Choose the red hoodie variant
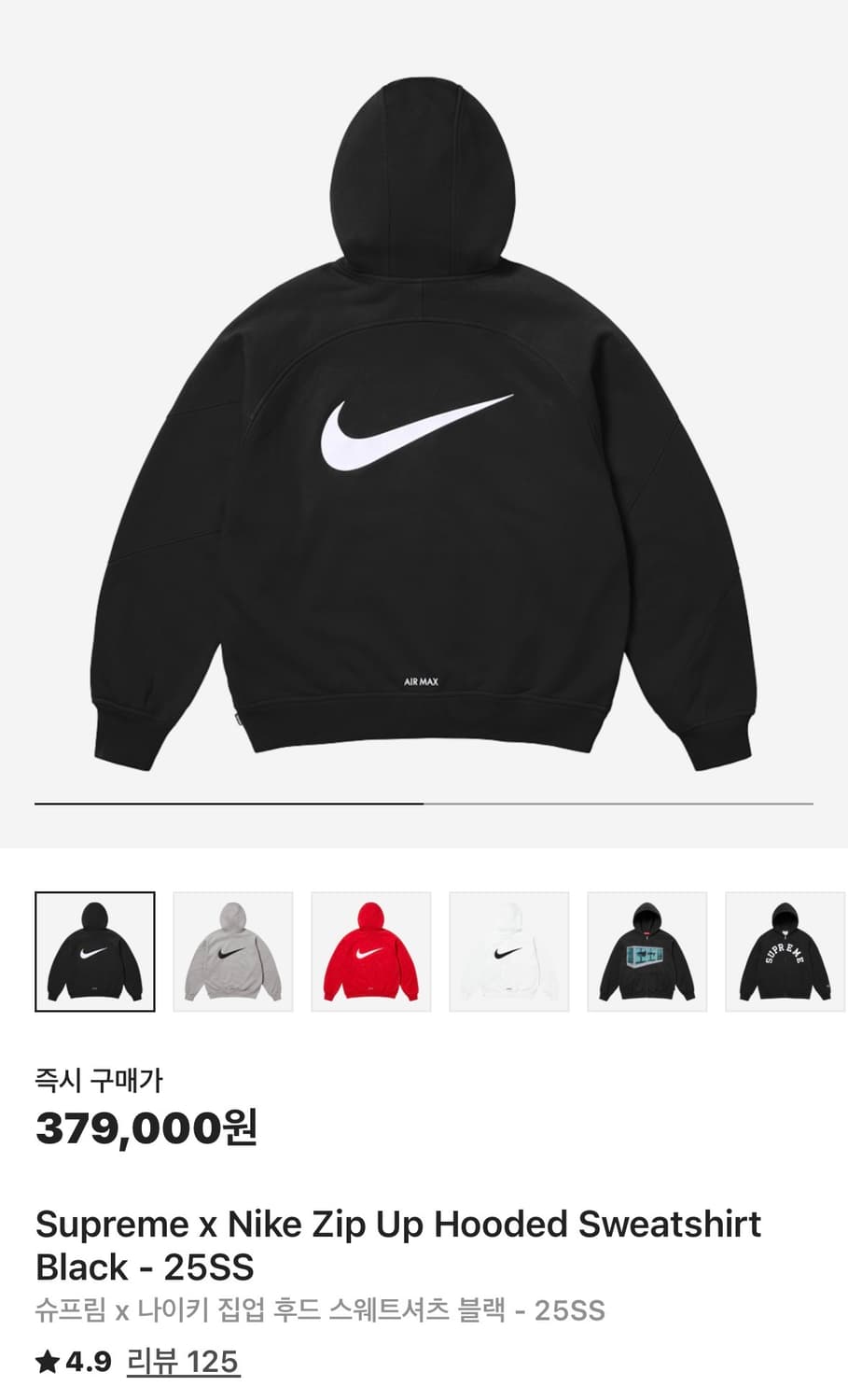848x1400 pixels. pyautogui.click(x=371, y=952)
